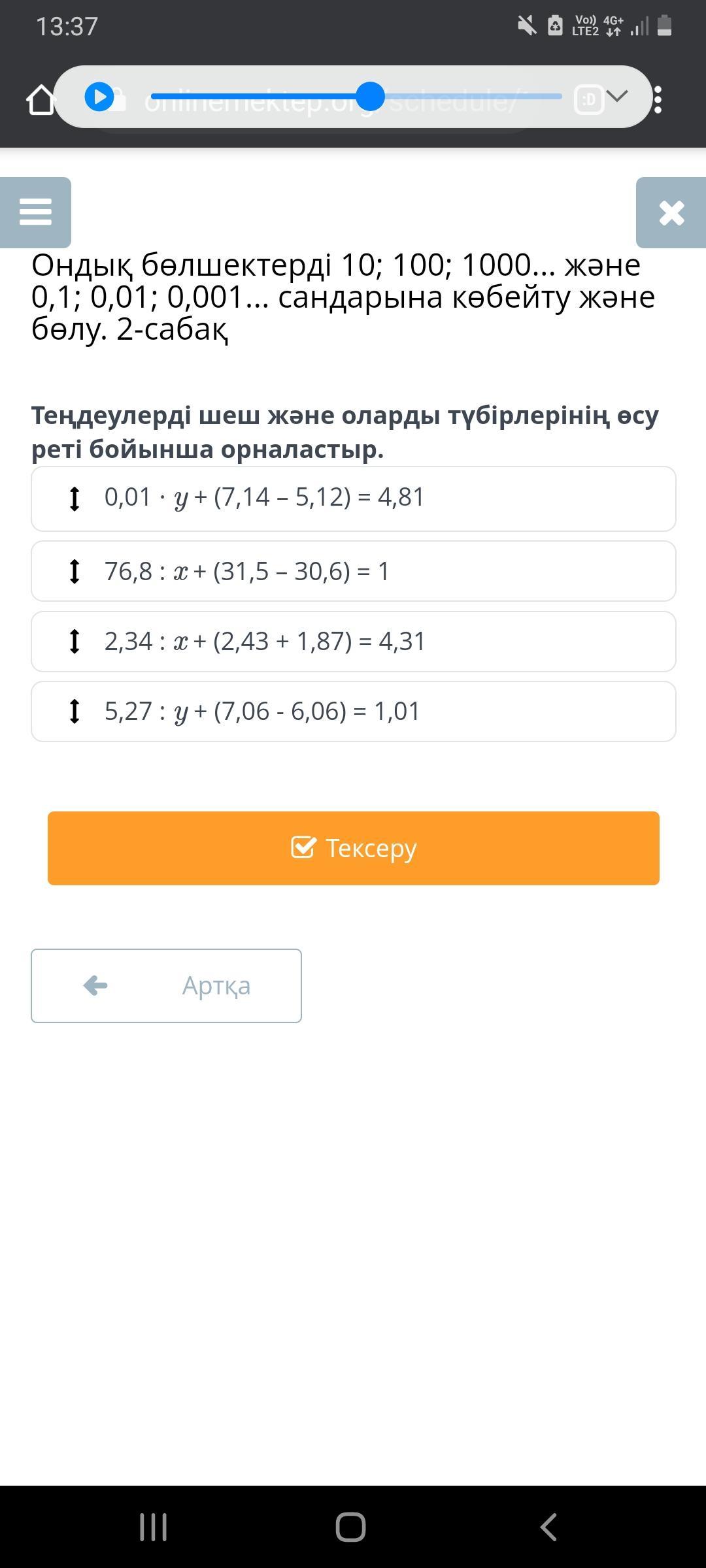Open the recent apps system button
The height and width of the screenshot is (1568, 706).
tap(154, 1527)
